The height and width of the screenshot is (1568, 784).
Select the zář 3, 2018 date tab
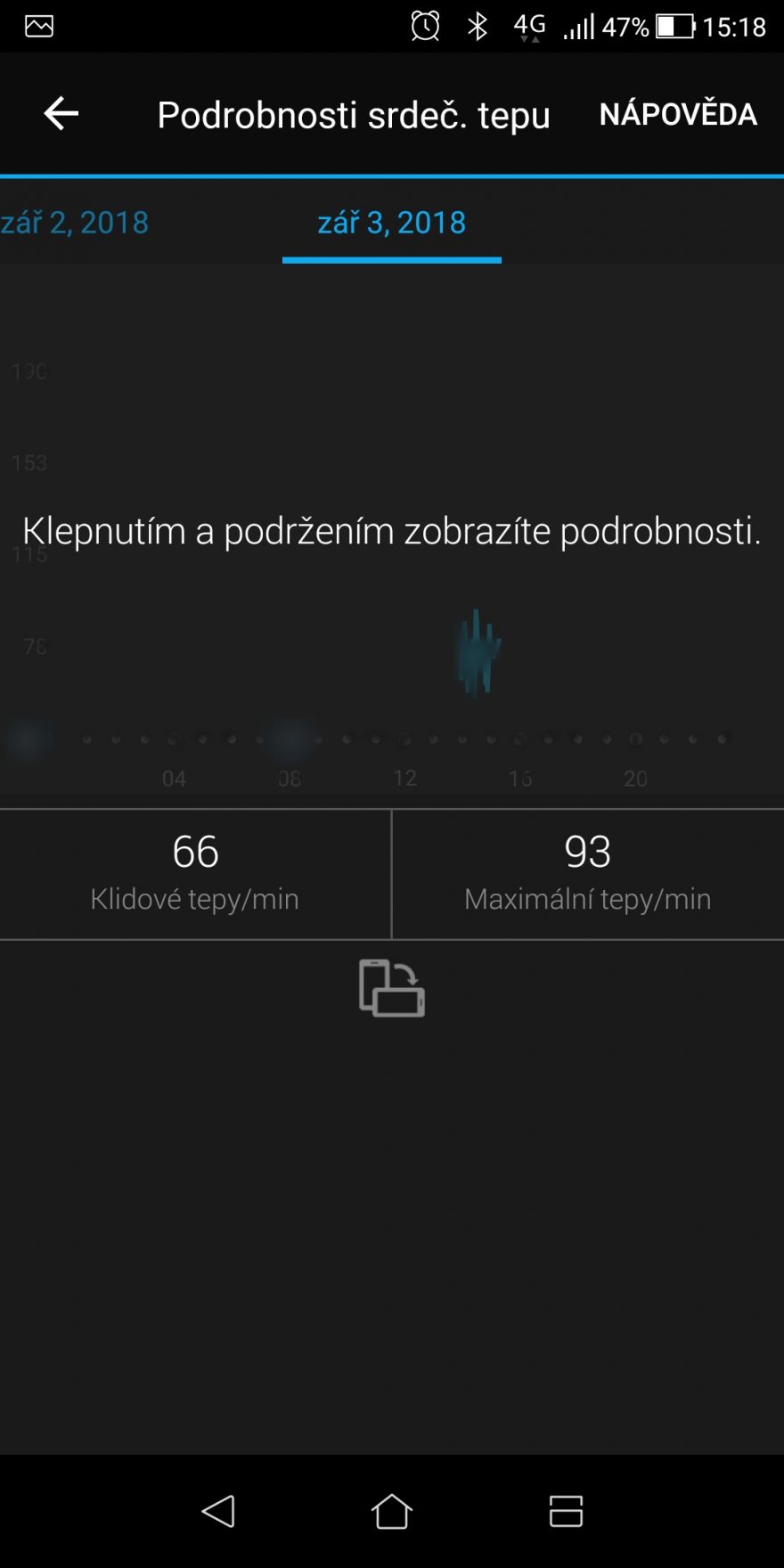[x=390, y=223]
